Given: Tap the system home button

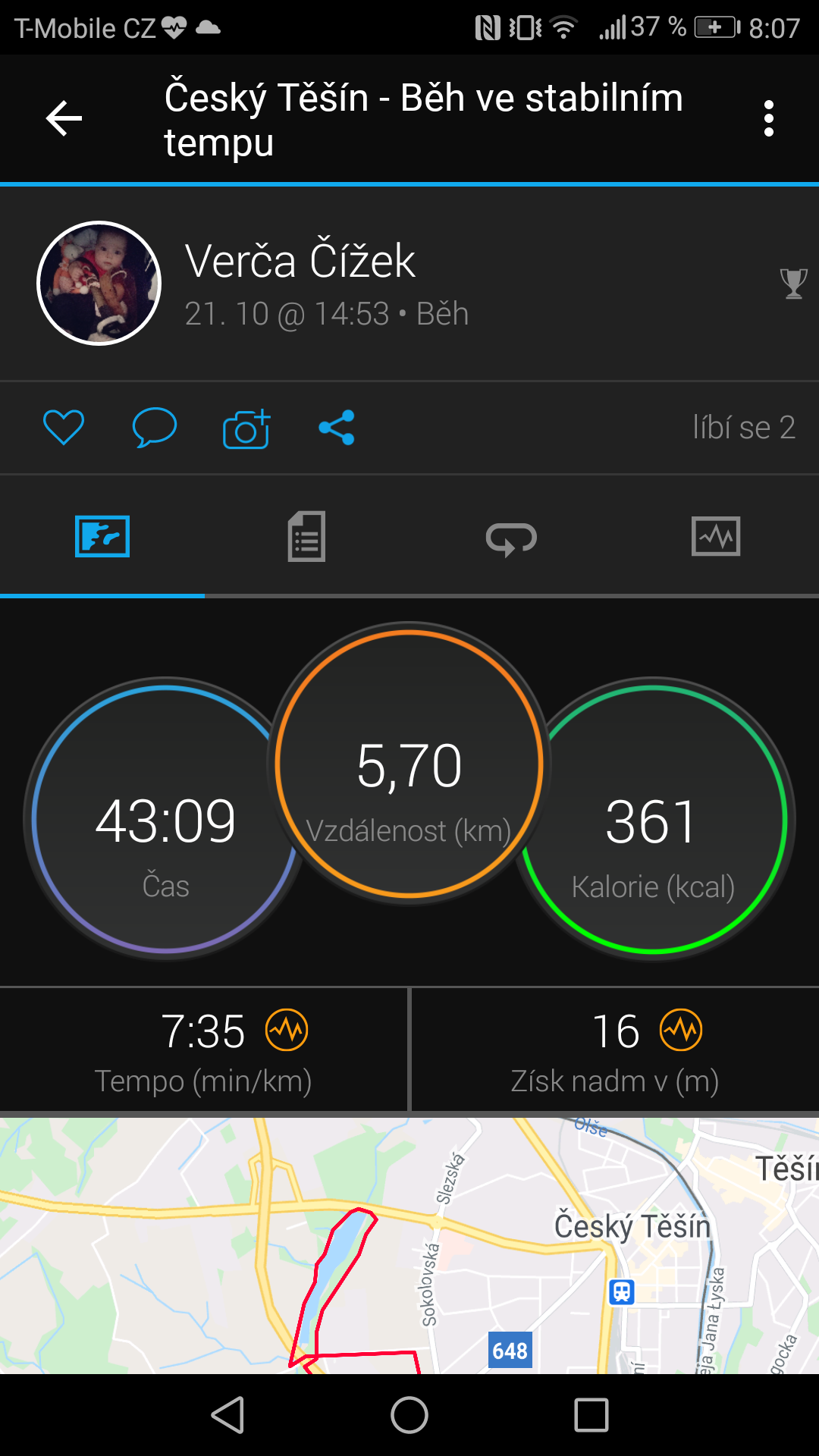Looking at the screenshot, I should 409,1415.
